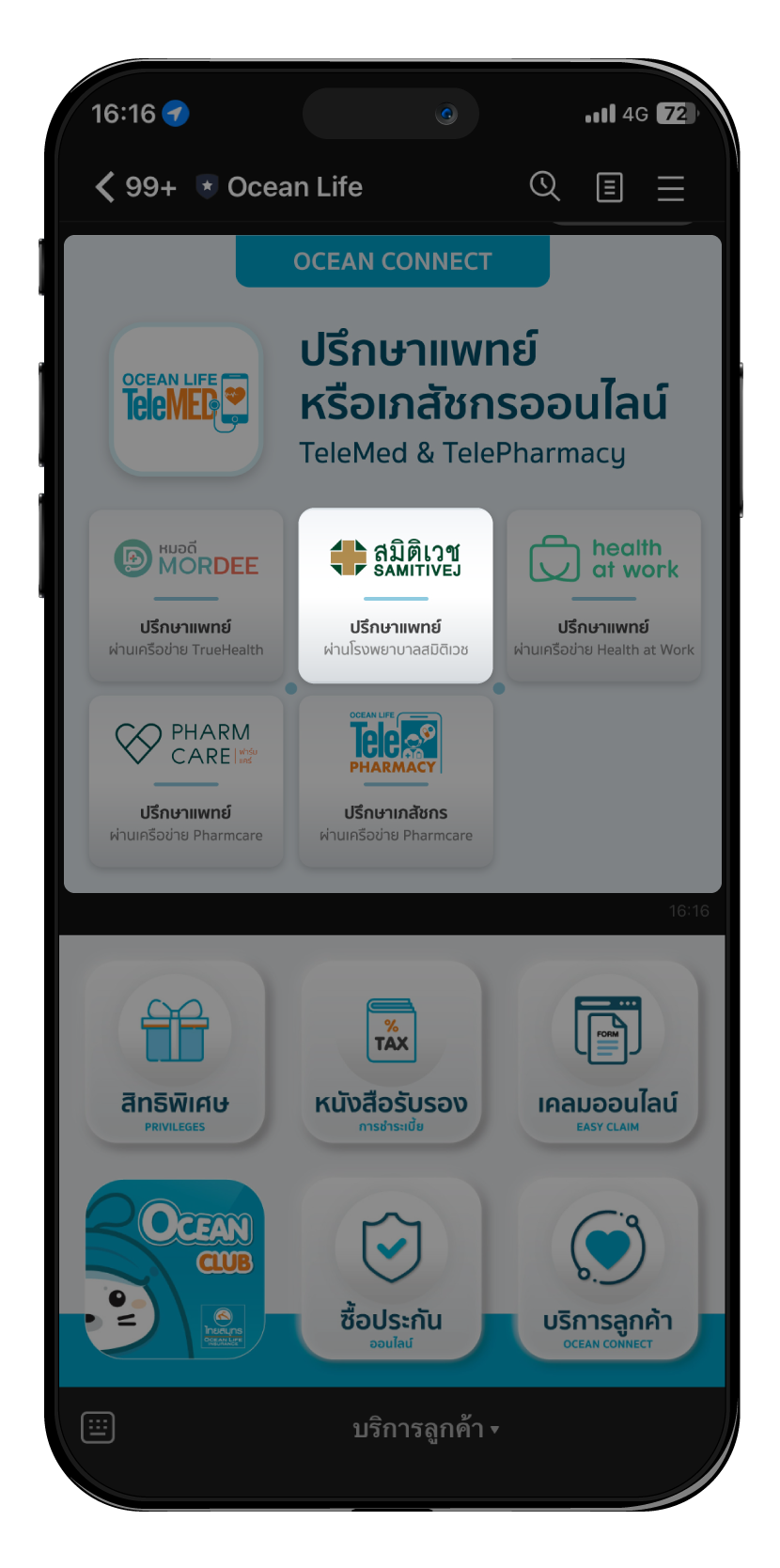Open the Tele Pharmacy pharmacist consultation tile

[x=396, y=780]
